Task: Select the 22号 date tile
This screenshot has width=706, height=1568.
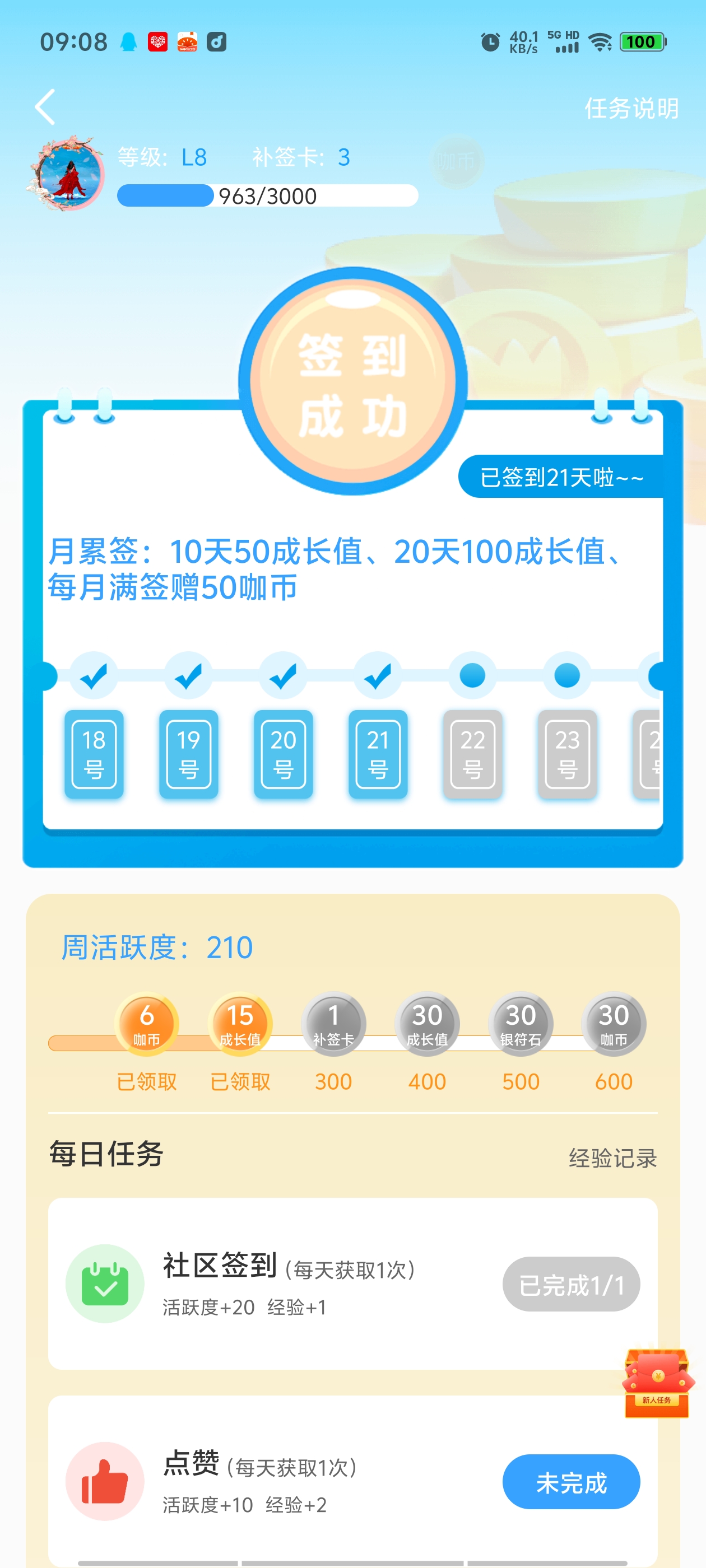Action: [472, 754]
